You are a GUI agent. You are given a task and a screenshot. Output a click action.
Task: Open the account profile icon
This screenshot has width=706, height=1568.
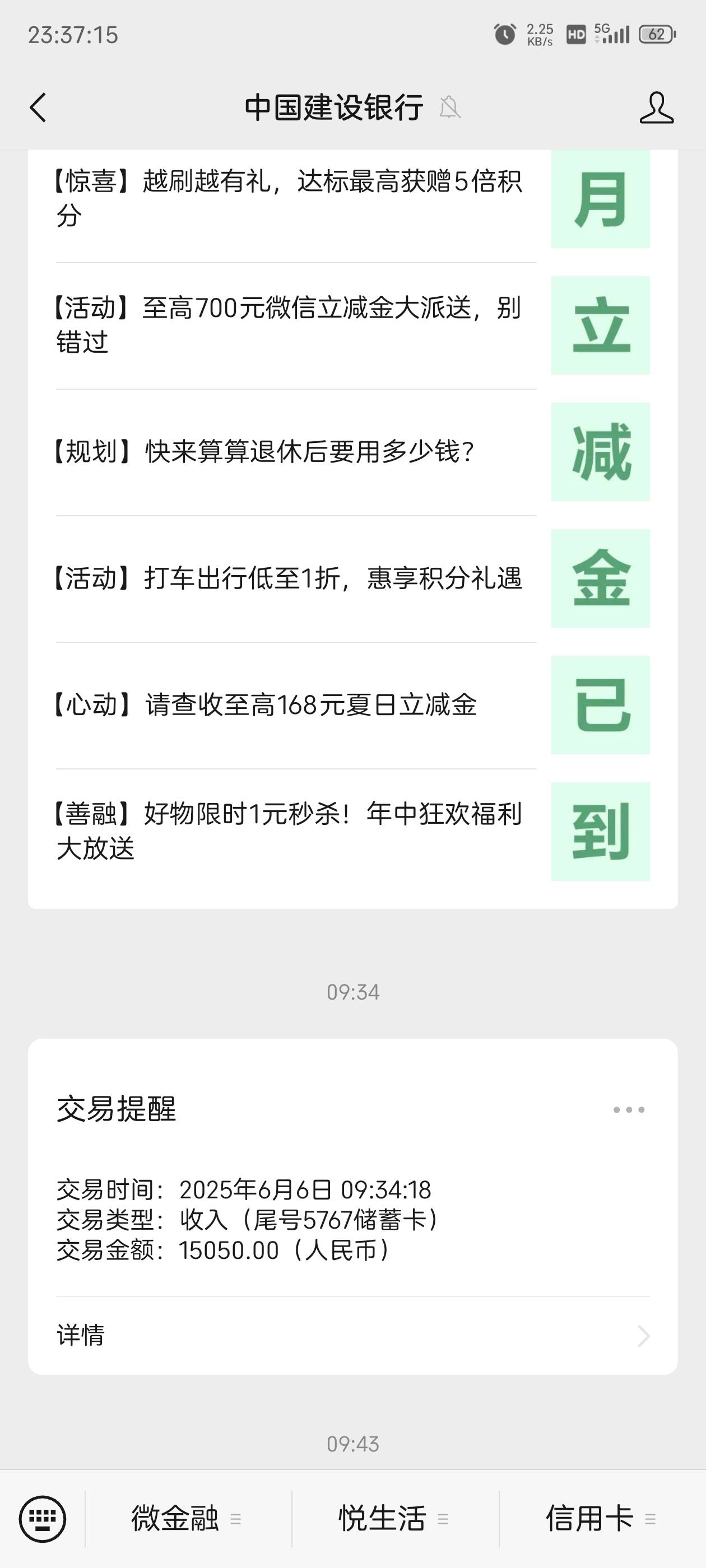[656, 108]
